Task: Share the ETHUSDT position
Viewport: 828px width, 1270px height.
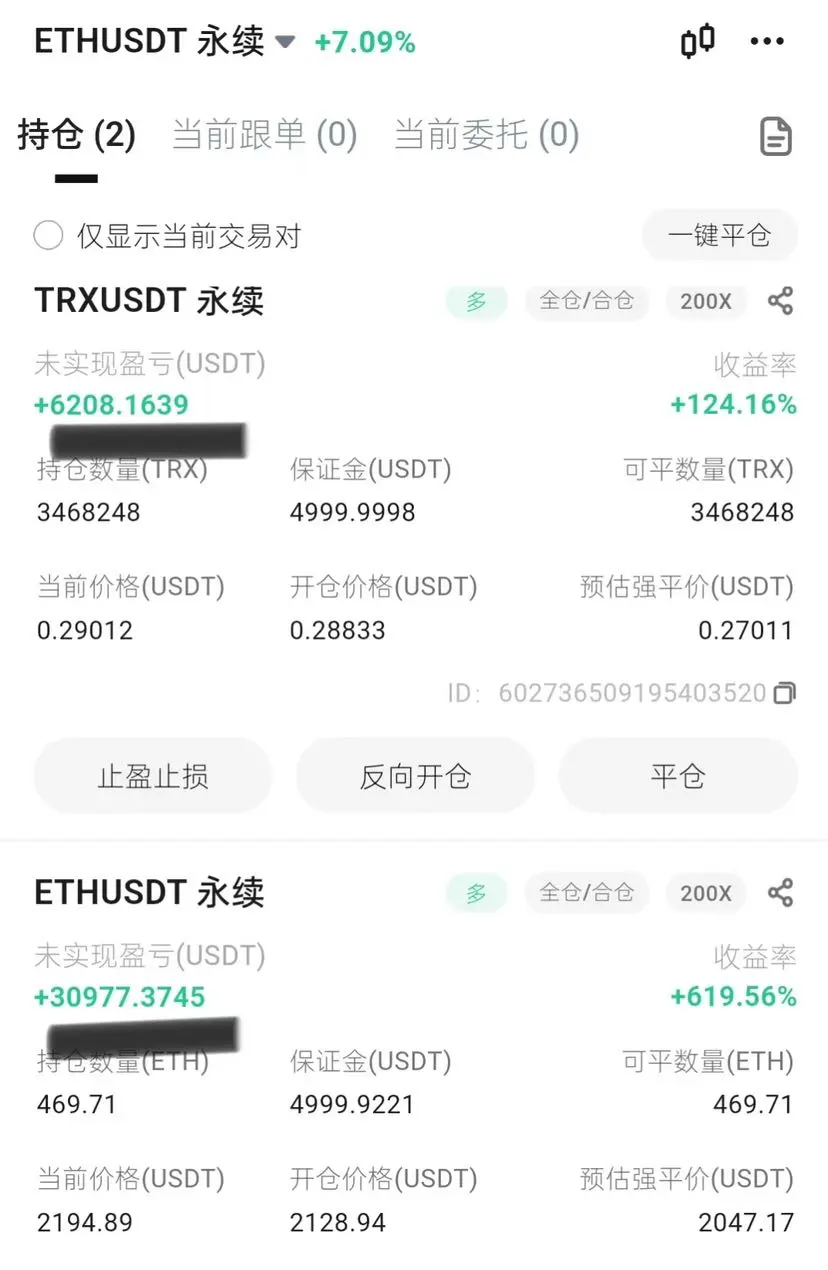Action: coord(780,893)
